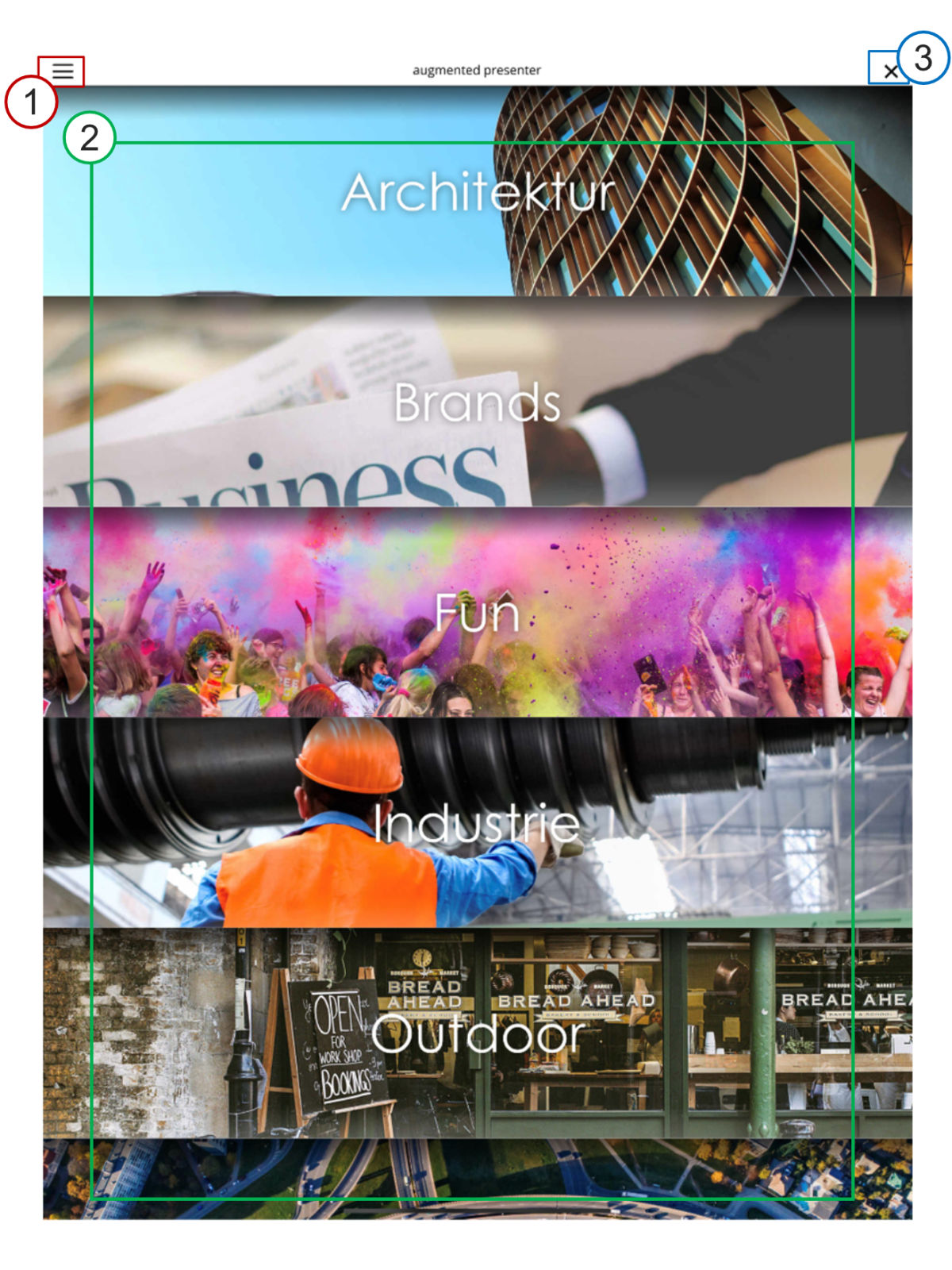Open the Fun category

click(477, 613)
